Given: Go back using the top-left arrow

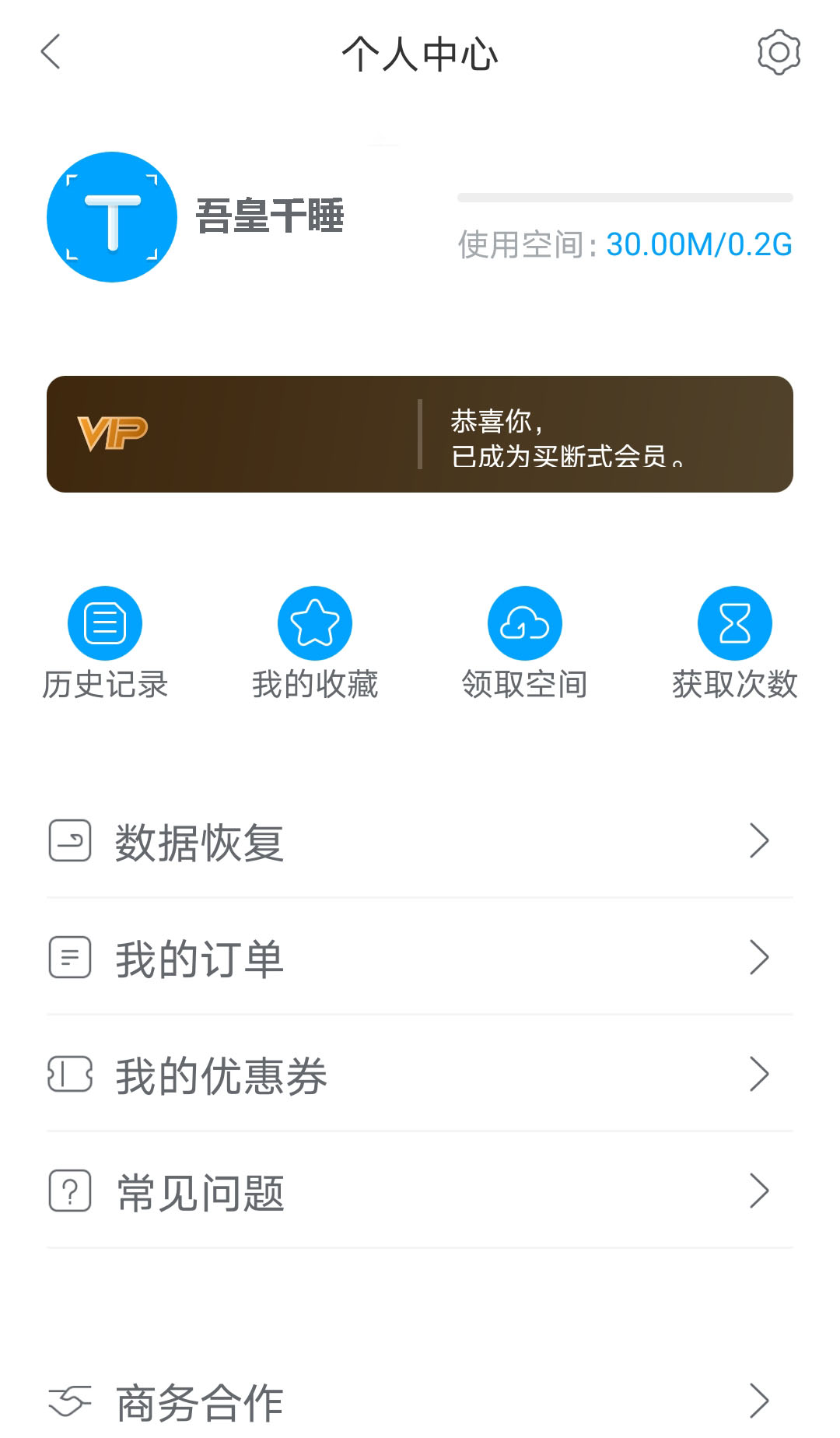Looking at the screenshot, I should 51,53.
